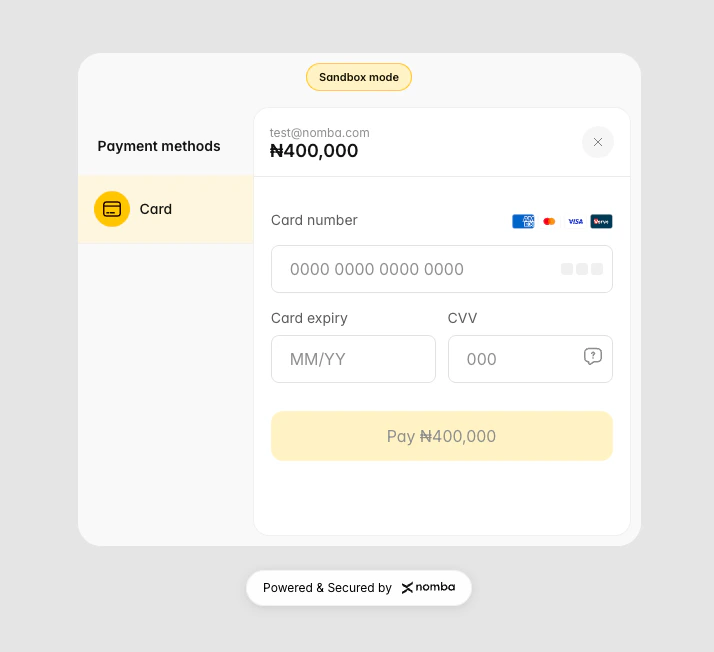This screenshot has width=714, height=652.
Task: Close the payment dialog
Action: click(598, 142)
